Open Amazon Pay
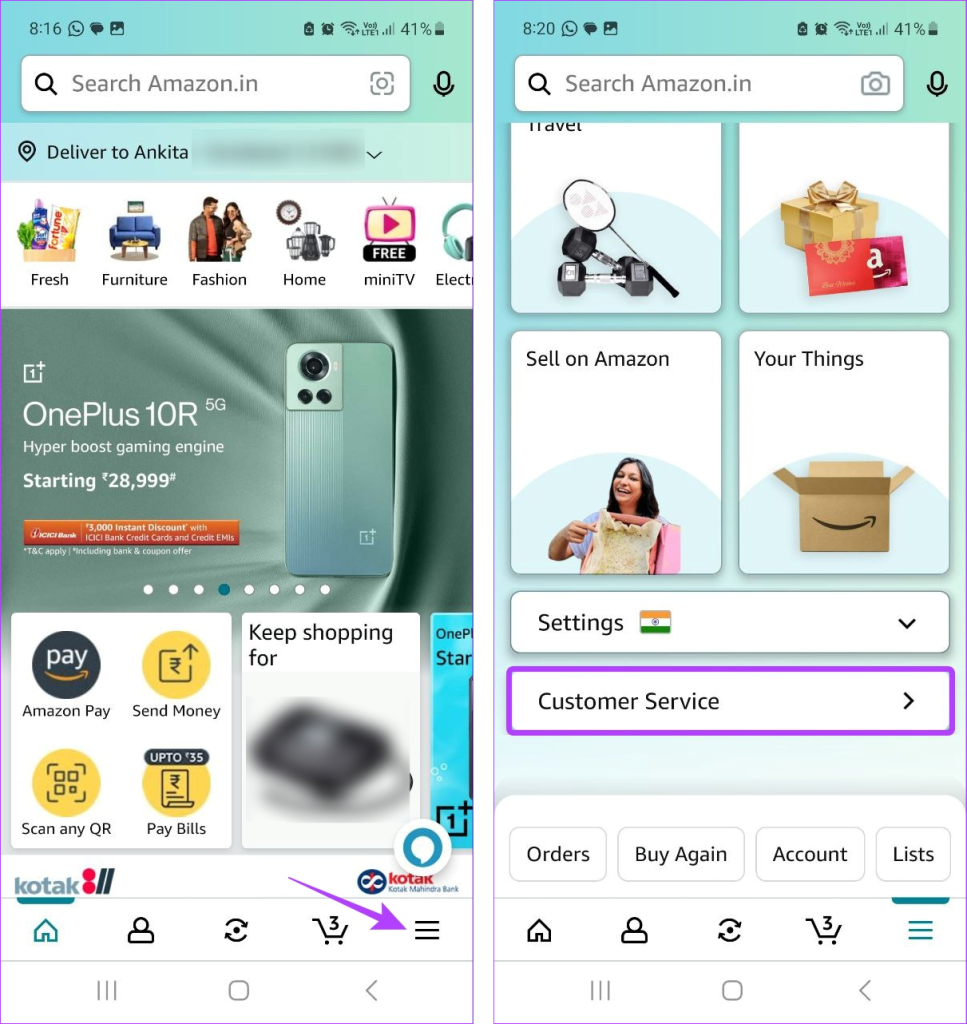 (66, 675)
